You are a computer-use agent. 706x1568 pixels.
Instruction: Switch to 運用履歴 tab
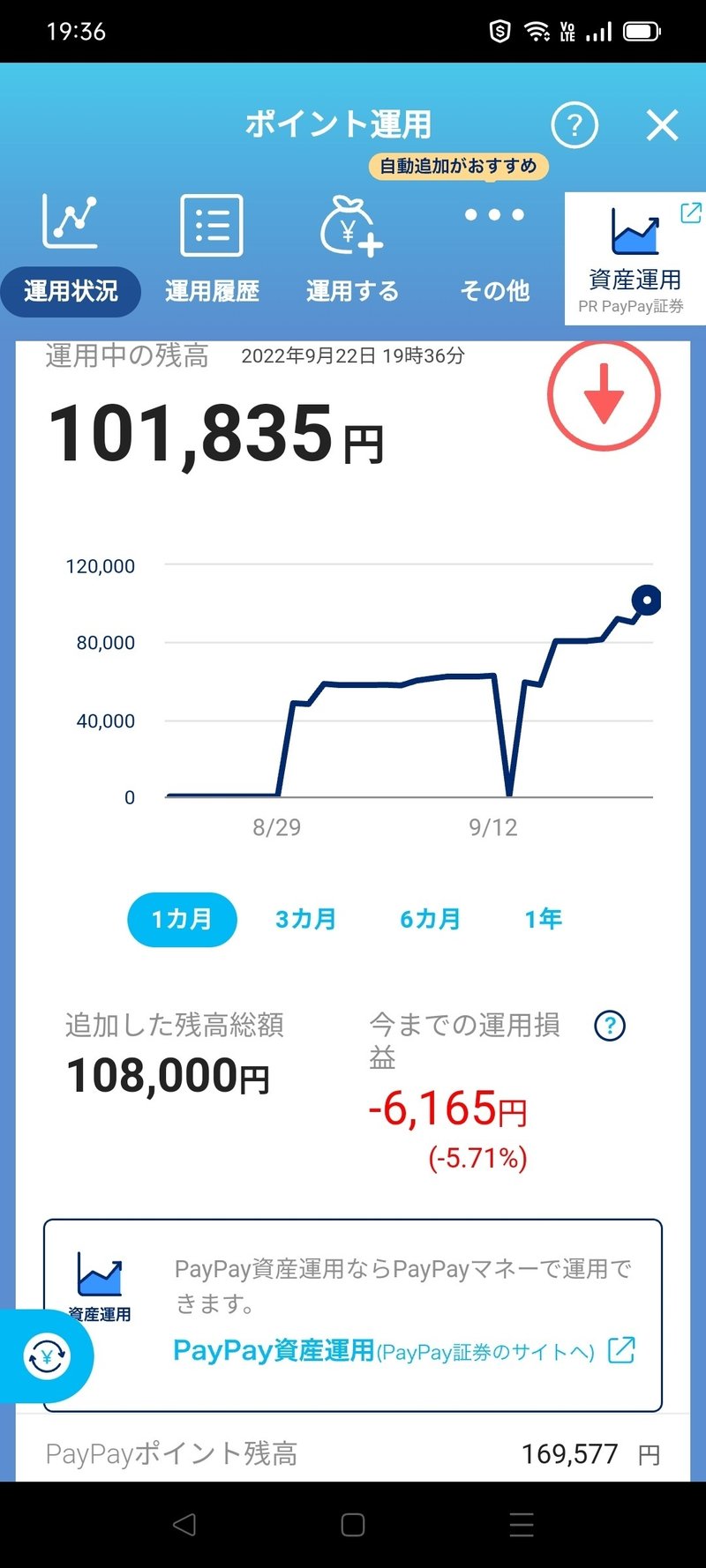pyautogui.click(x=212, y=291)
